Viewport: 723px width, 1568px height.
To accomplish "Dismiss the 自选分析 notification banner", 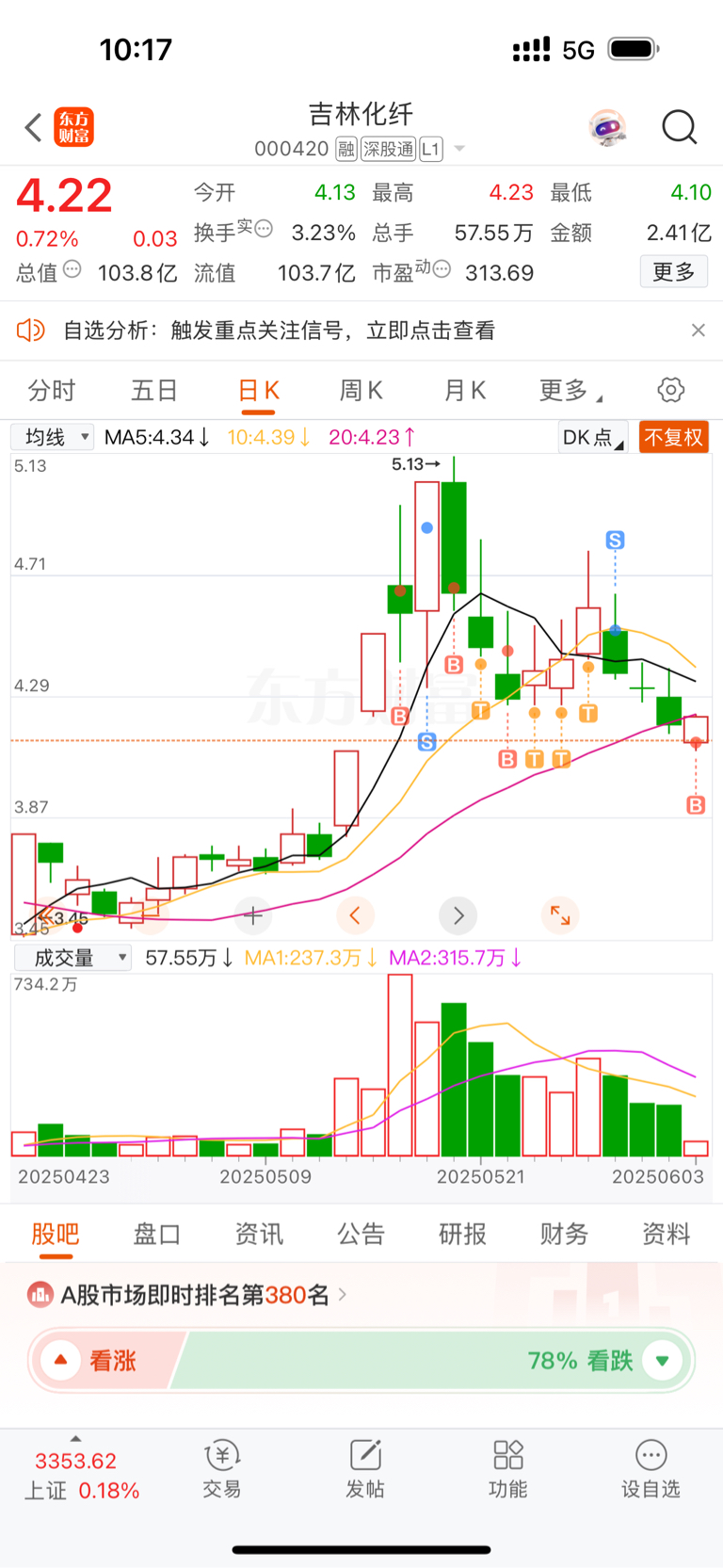I will [x=698, y=331].
